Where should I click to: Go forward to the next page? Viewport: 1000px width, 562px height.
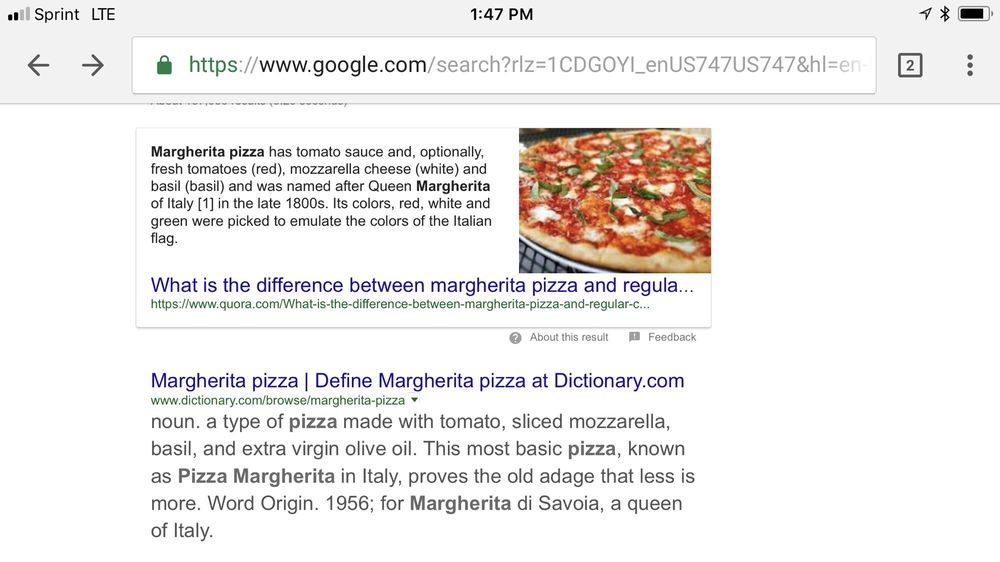[93, 66]
